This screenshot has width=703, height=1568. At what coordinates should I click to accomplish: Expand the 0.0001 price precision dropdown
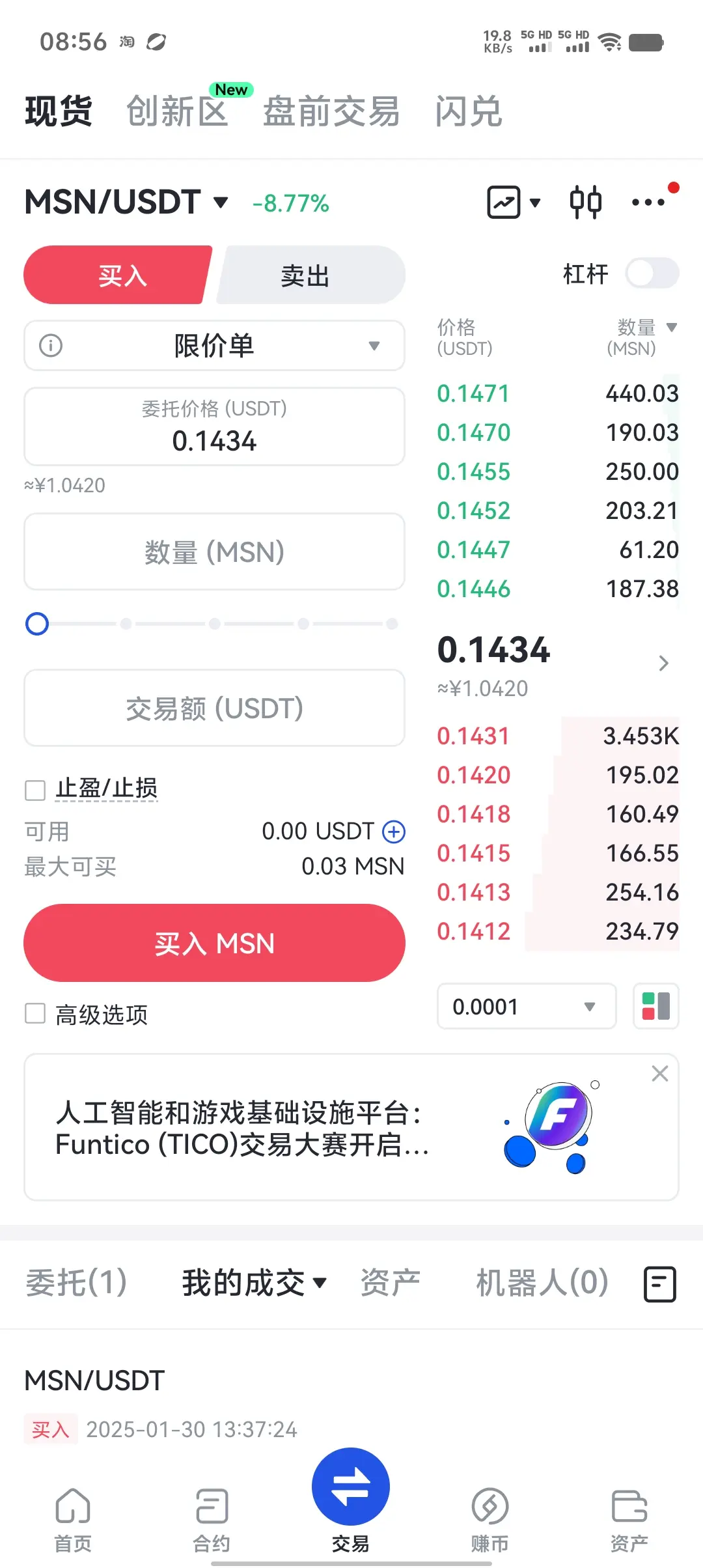pyautogui.click(x=526, y=1007)
